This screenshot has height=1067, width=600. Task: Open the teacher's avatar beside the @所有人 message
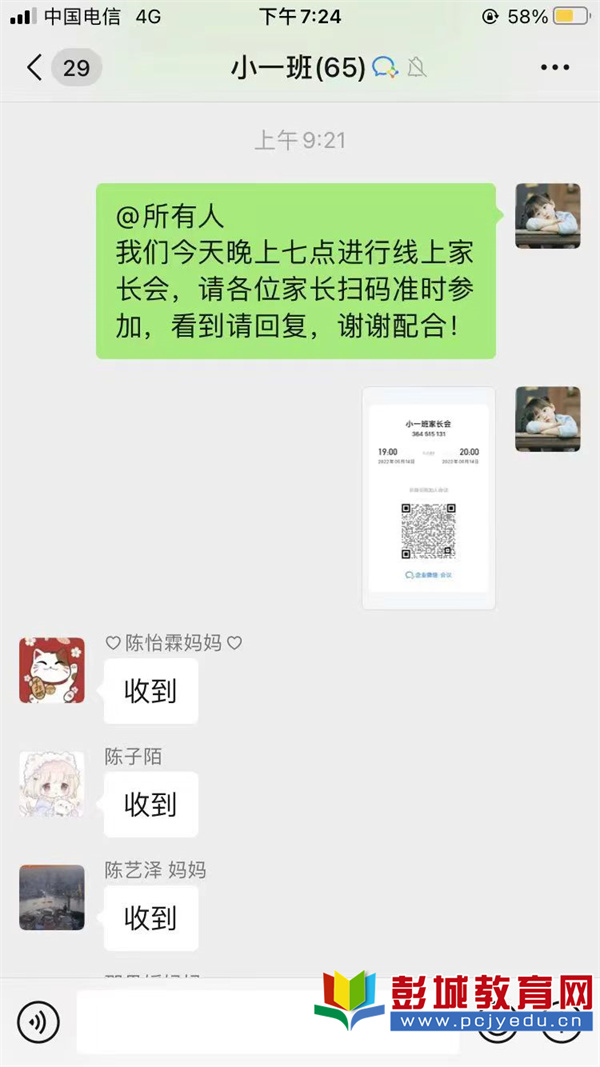tap(547, 216)
